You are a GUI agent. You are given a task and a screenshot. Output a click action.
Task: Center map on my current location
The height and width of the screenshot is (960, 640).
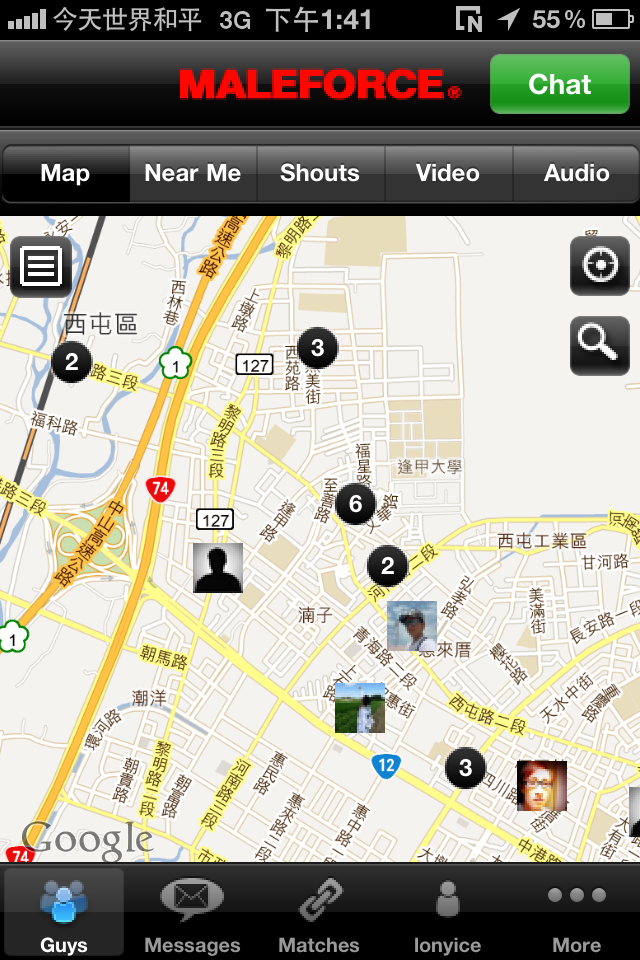coord(599,266)
